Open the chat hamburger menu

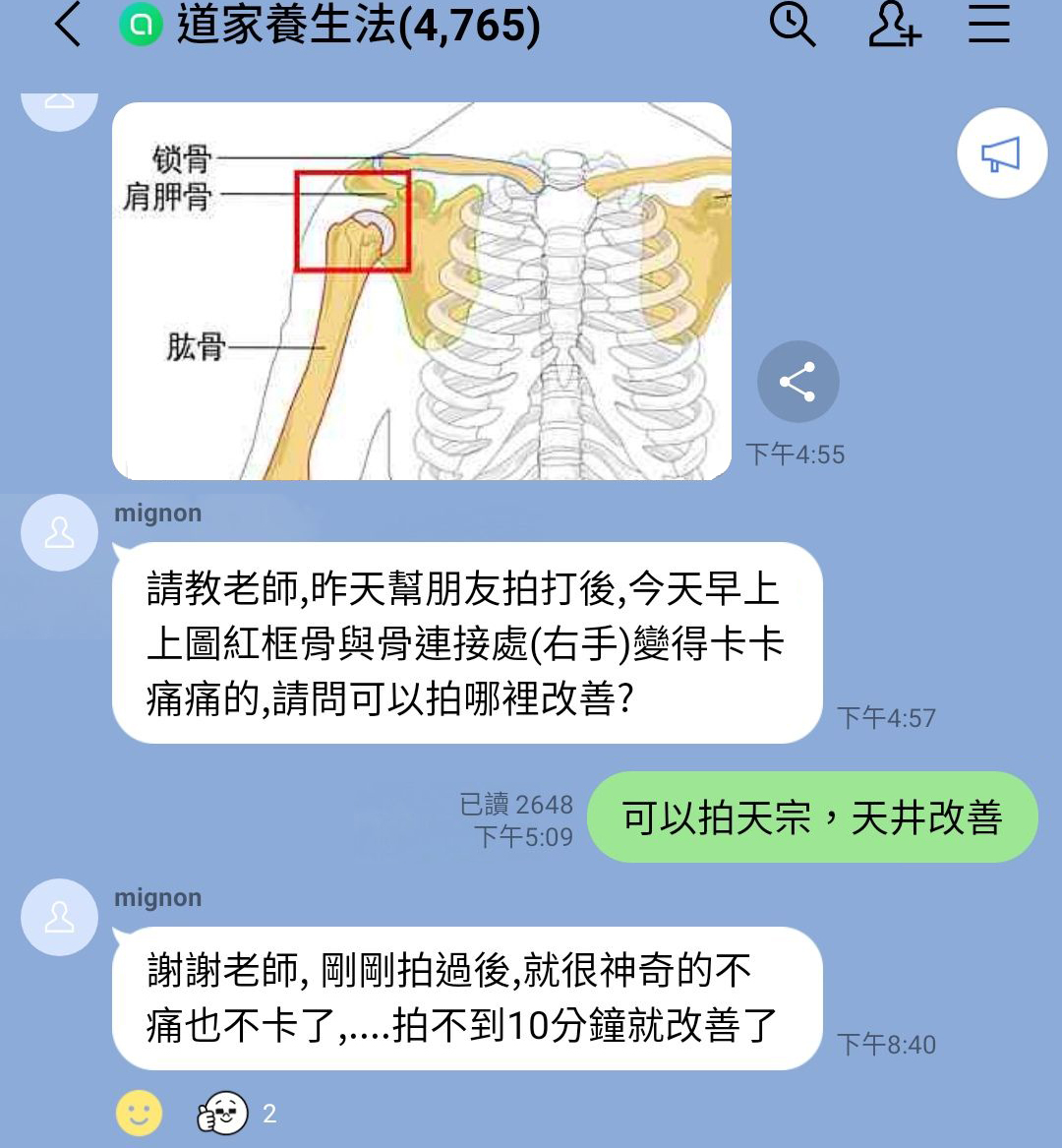point(988,25)
